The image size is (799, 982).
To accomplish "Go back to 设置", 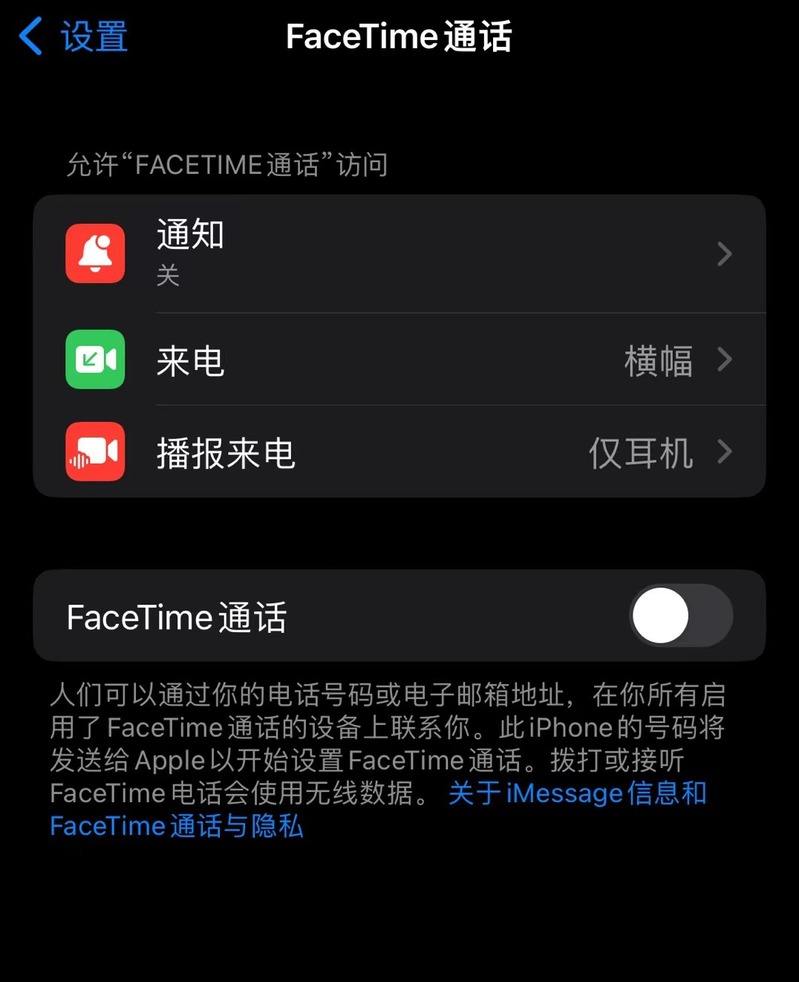I will [x=75, y=38].
